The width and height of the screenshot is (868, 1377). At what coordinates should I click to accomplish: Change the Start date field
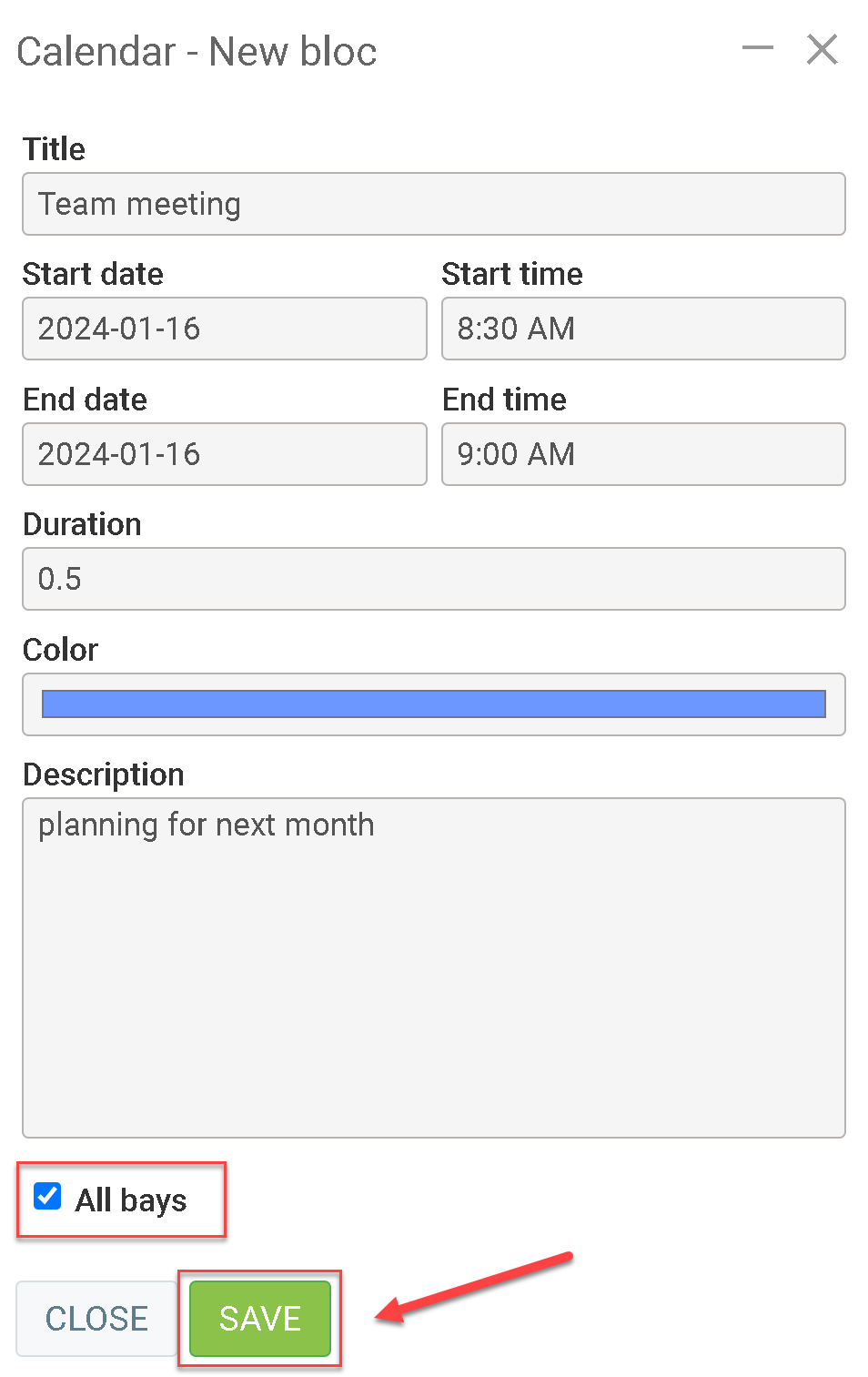click(x=224, y=329)
